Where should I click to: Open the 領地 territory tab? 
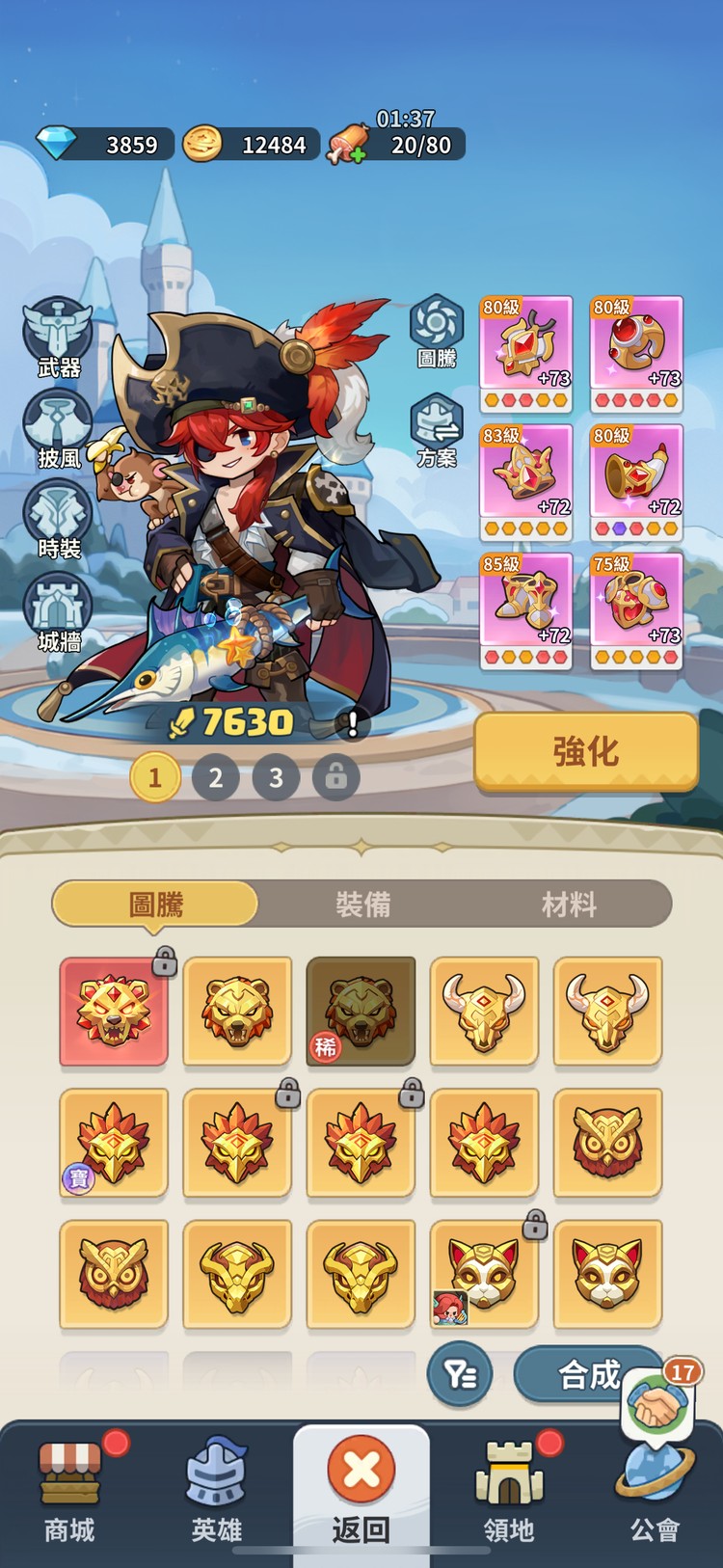click(508, 1490)
